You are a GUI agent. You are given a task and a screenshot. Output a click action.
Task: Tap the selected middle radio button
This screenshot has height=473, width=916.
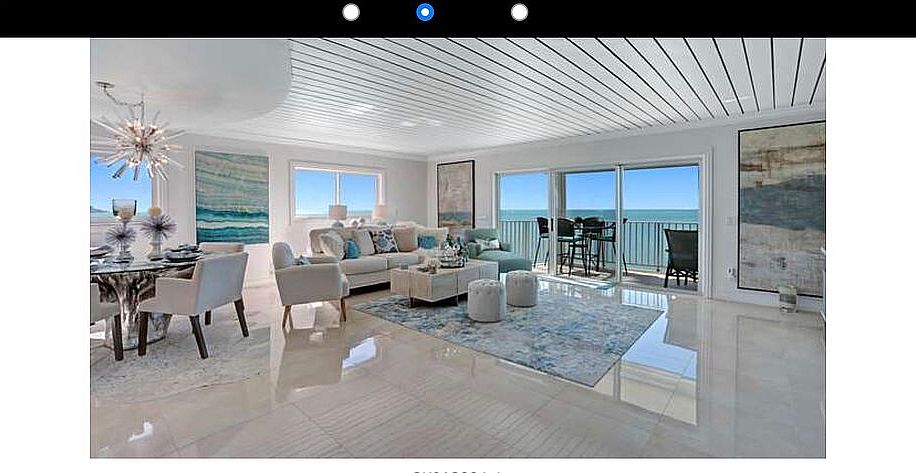[x=425, y=12]
